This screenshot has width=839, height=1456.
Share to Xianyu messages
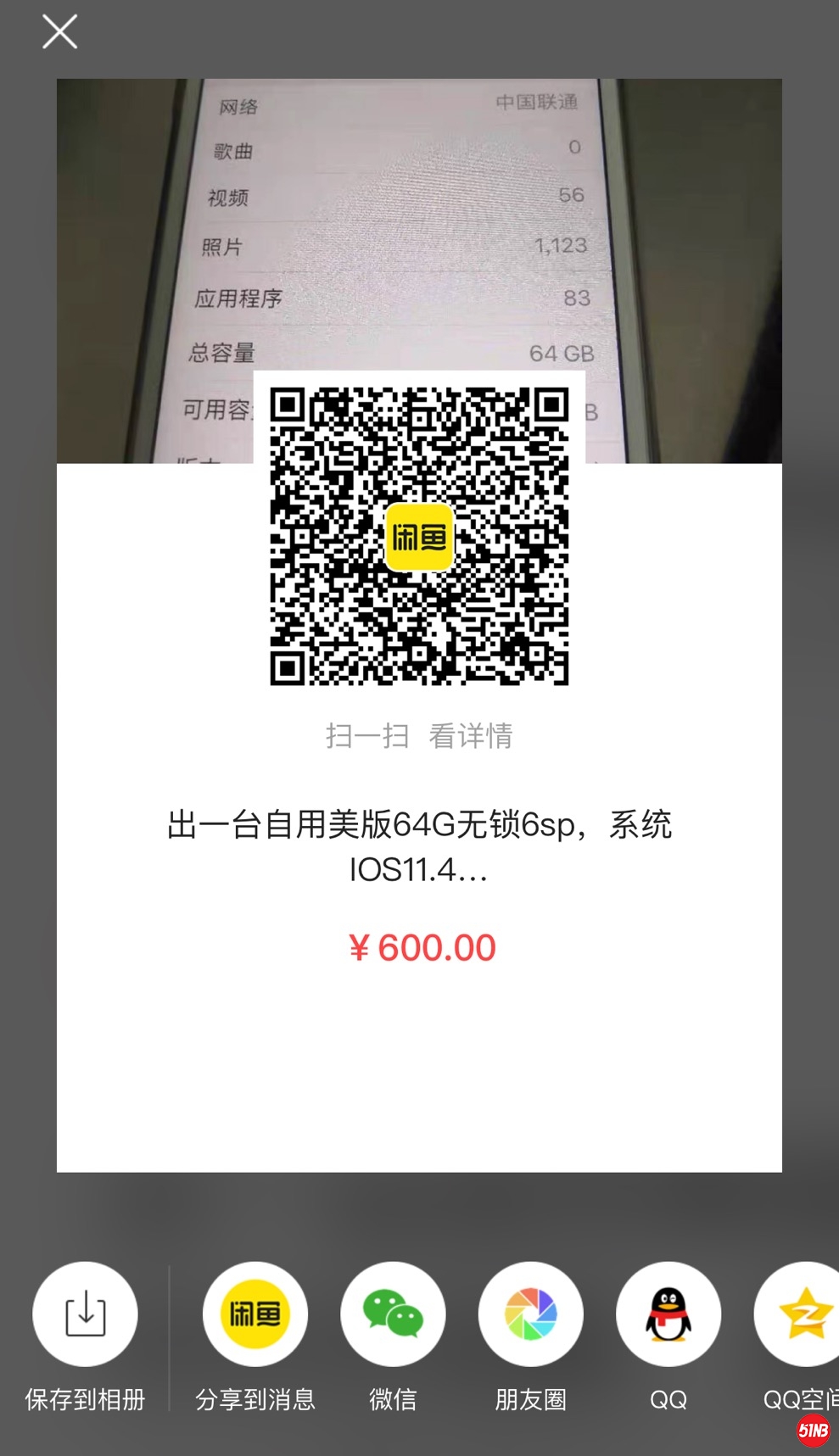[x=254, y=1314]
